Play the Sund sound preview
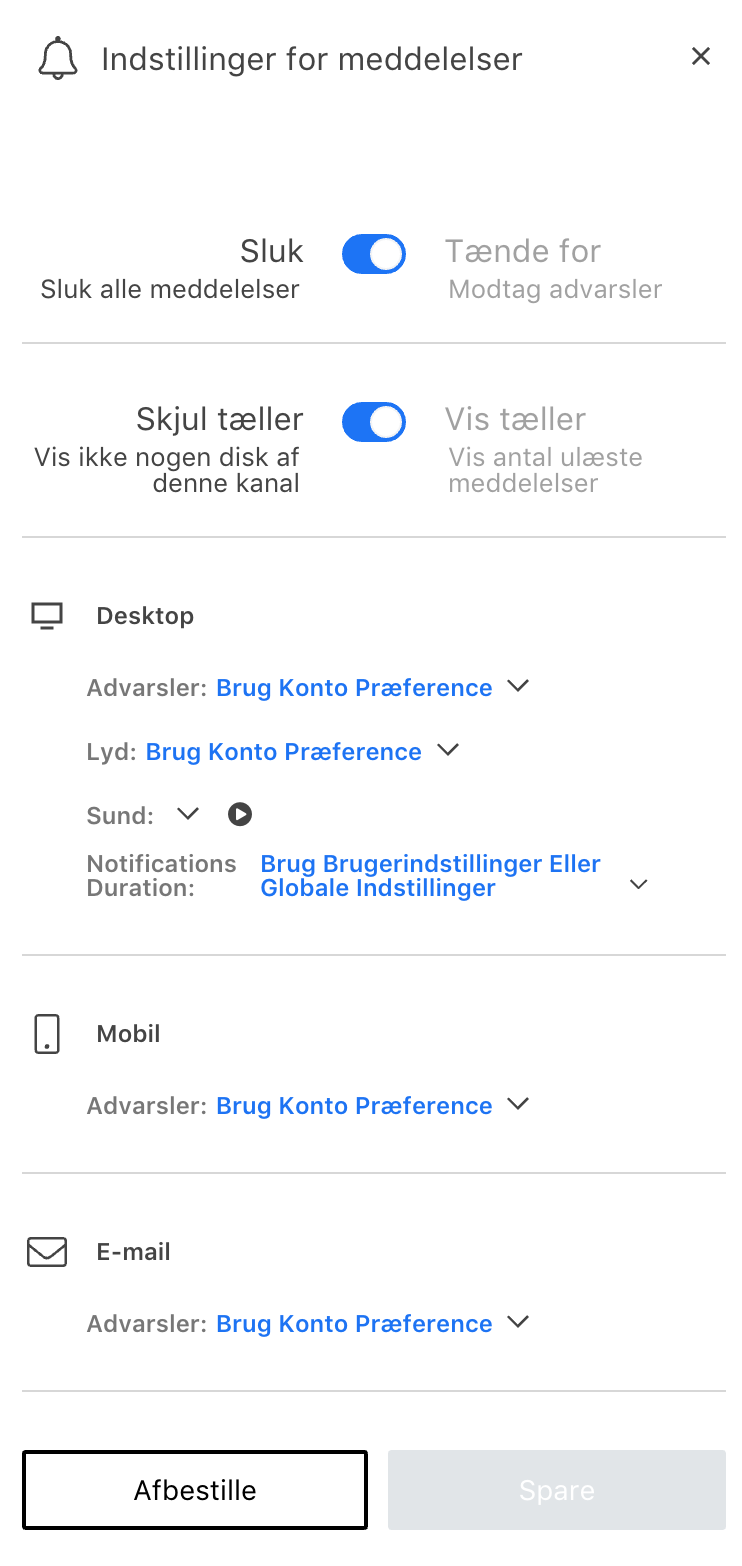742x1566 pixels. pos(239,814)
